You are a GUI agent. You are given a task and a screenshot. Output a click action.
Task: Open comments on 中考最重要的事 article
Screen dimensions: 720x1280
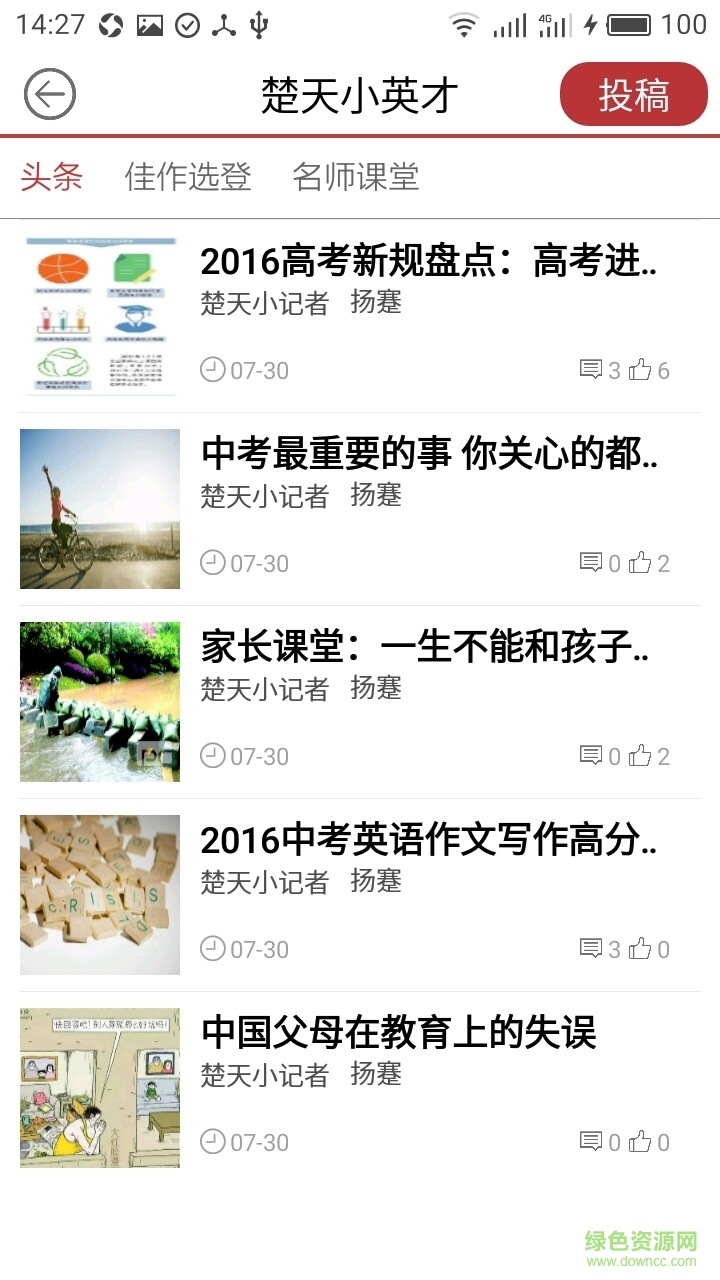[591, 563]
